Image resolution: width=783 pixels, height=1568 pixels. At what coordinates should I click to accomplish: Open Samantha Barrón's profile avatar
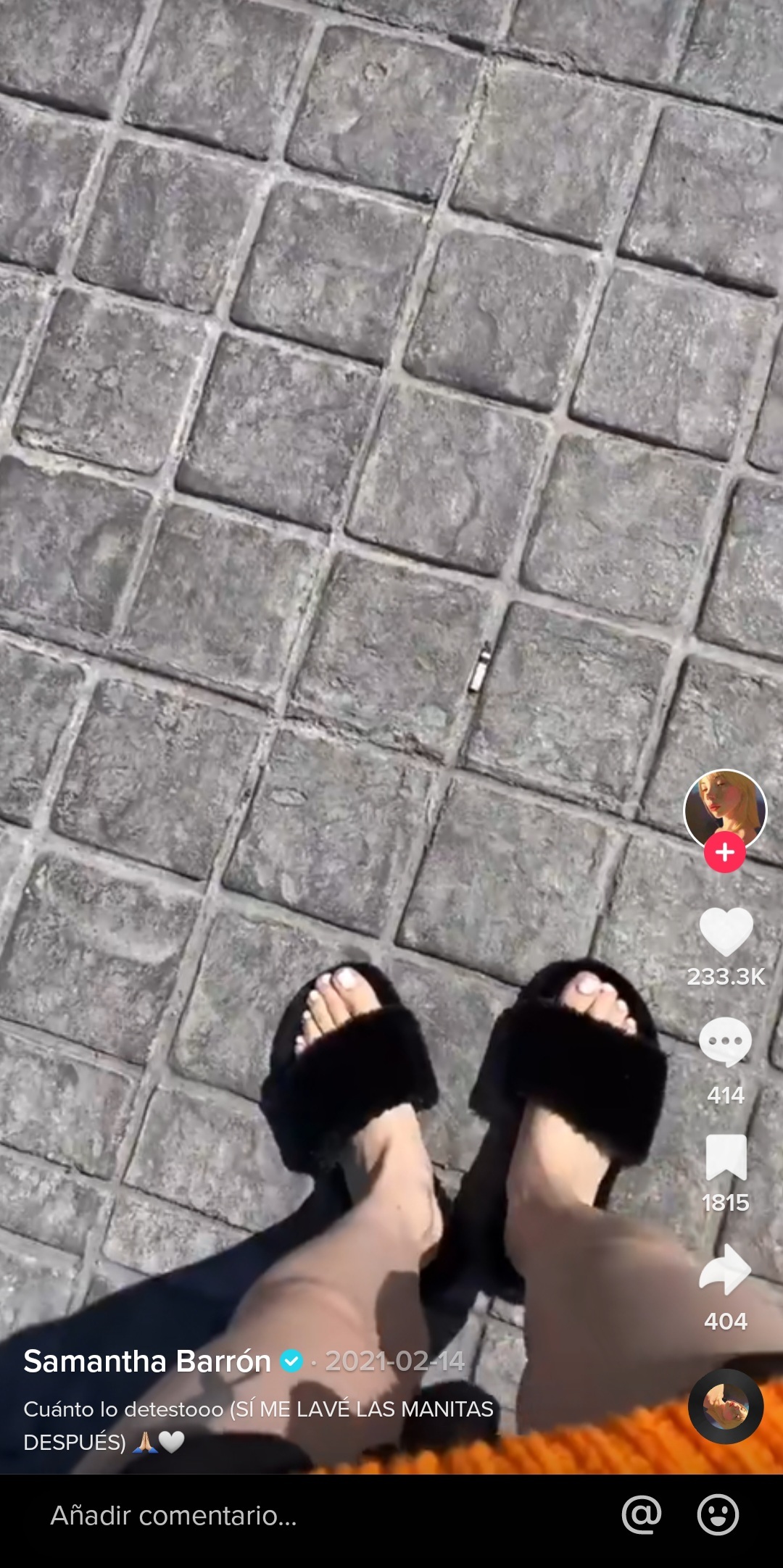pos(725,808)
